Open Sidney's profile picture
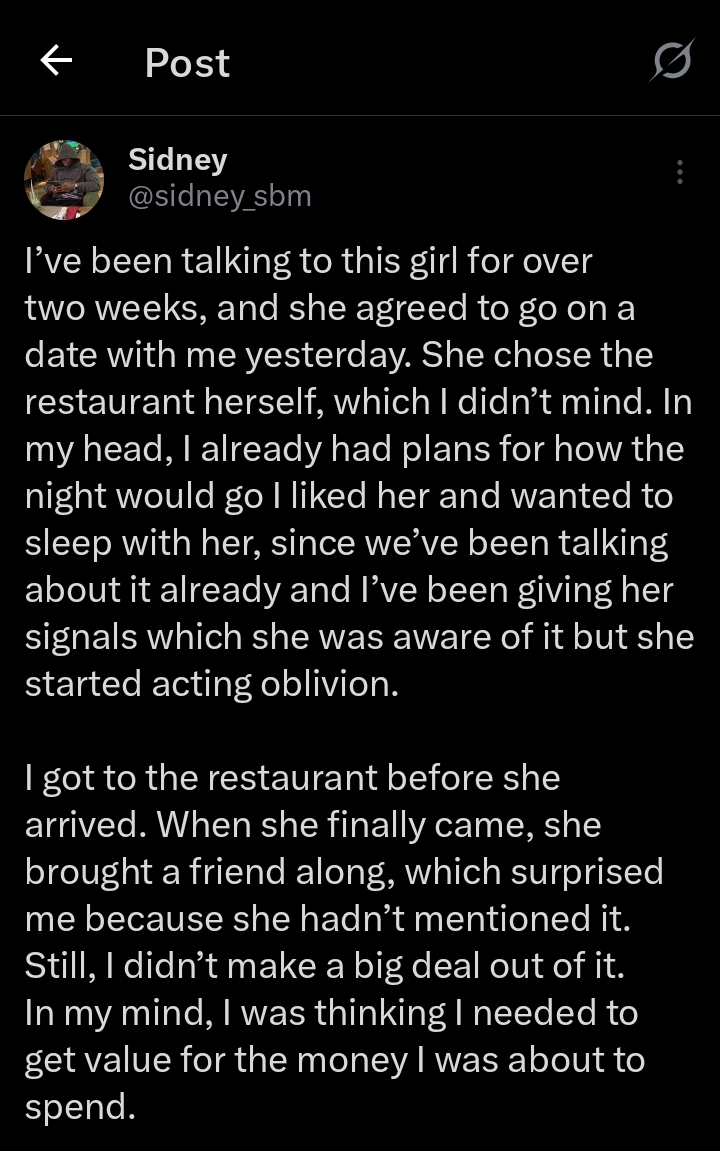The width and height of the screenshot is (720, 1151). 64,180
